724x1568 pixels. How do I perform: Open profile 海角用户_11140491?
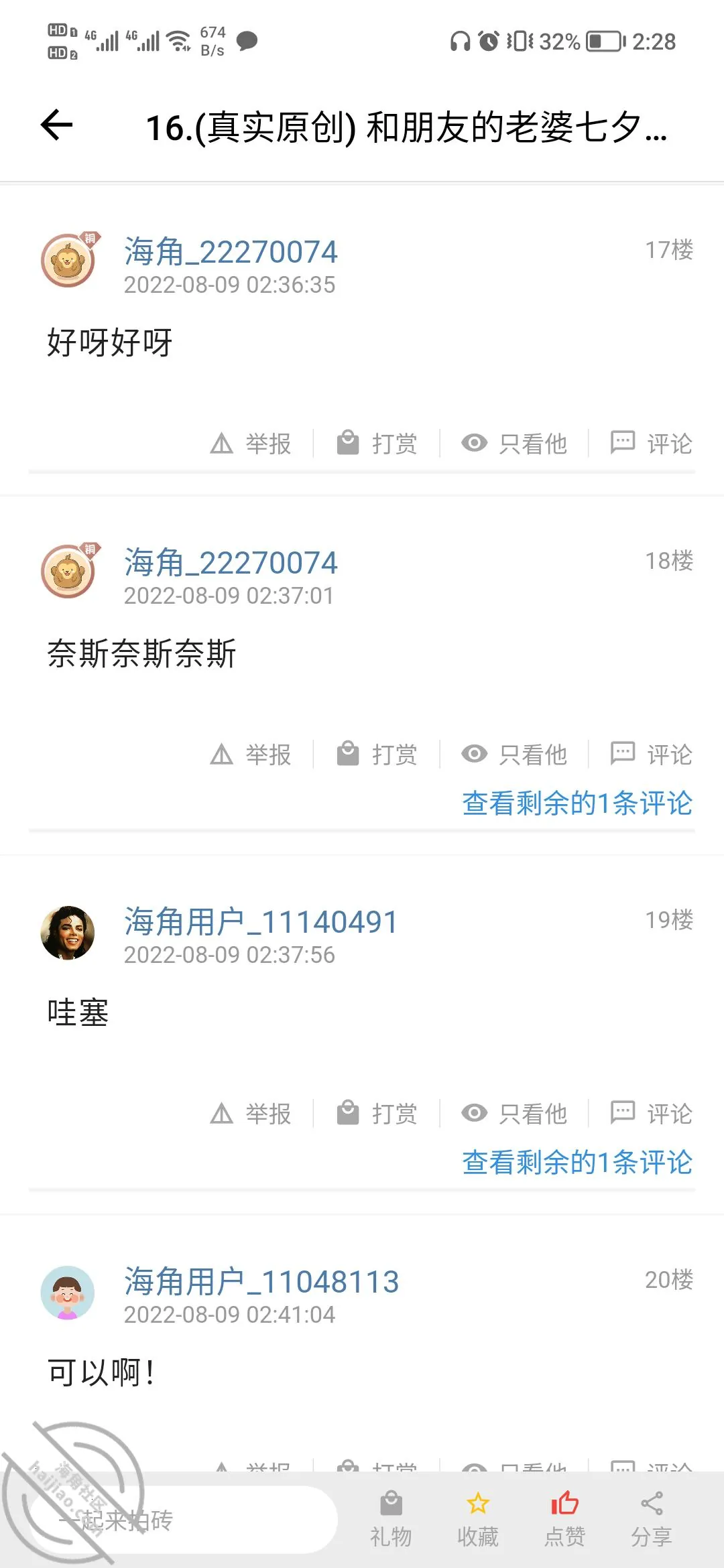point(261,922)
